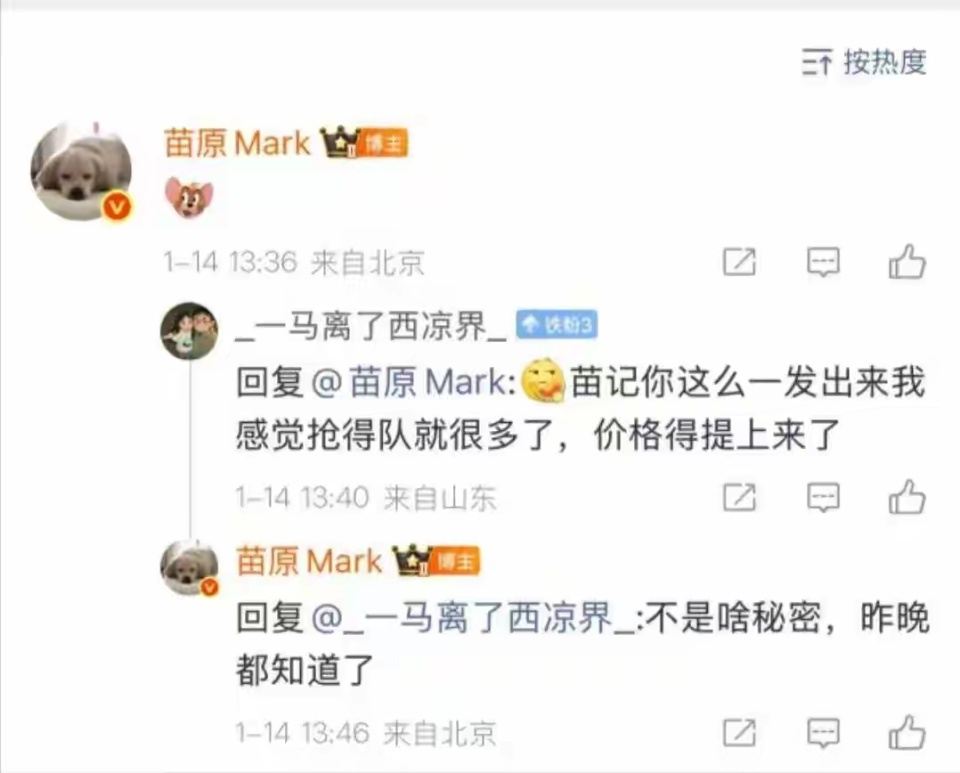Open the 按热度 sort option

[x=866, y=62]
